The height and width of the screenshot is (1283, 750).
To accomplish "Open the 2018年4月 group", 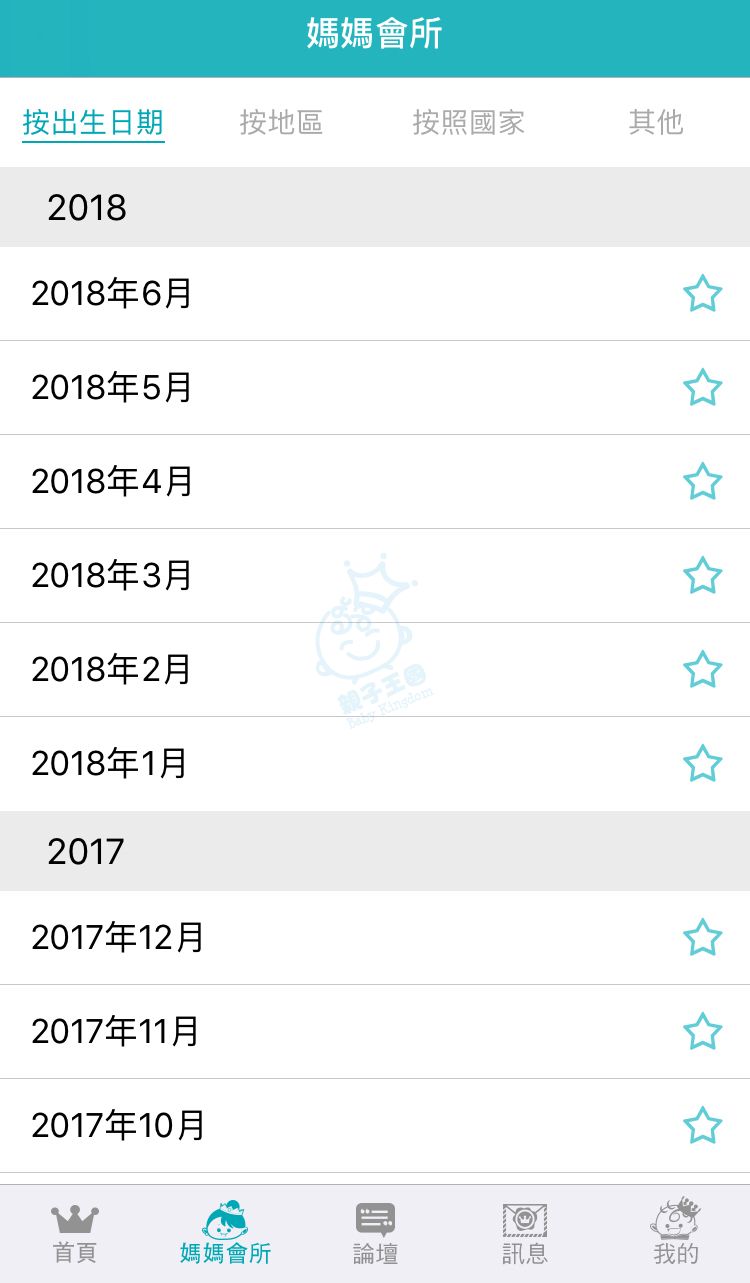I will pos(375,482).
